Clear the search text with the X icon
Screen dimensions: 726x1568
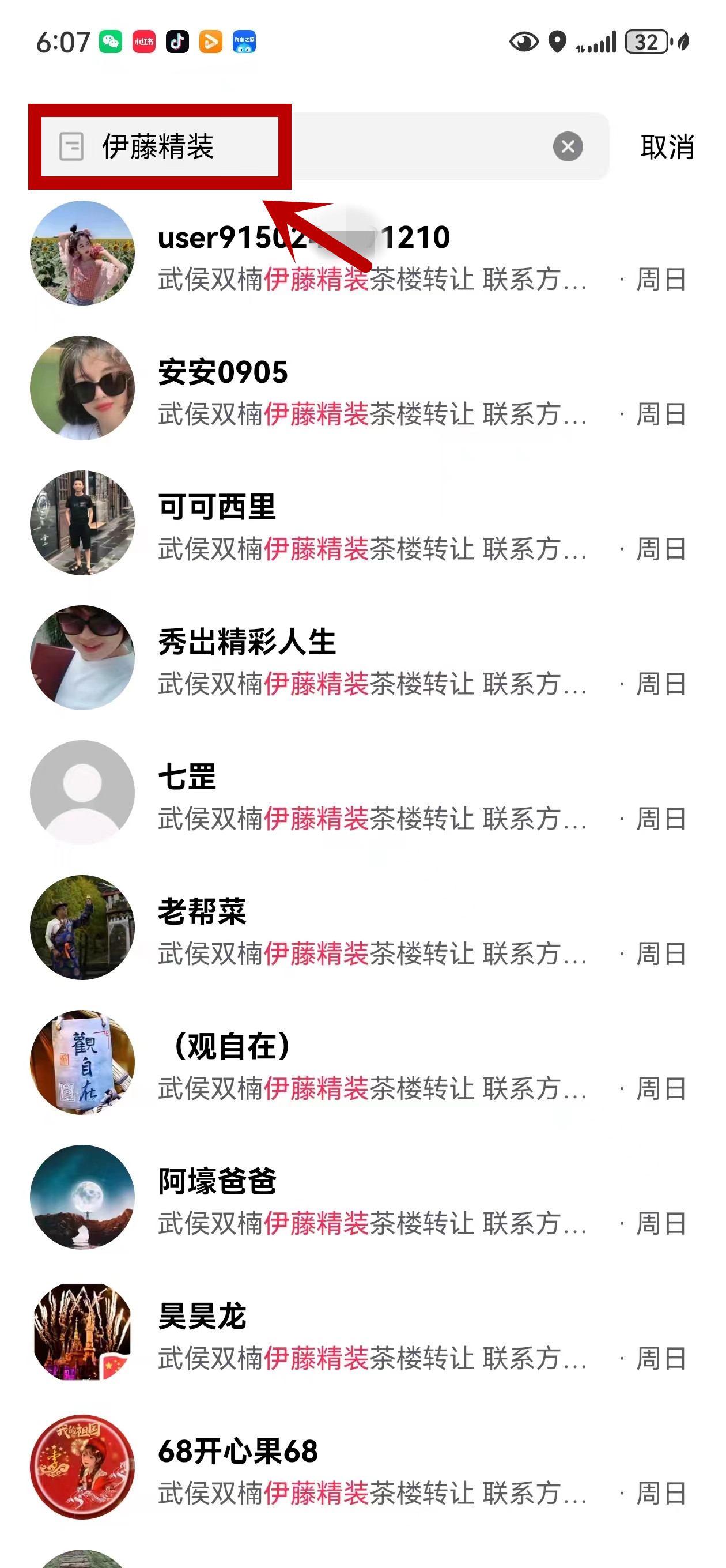567,146
